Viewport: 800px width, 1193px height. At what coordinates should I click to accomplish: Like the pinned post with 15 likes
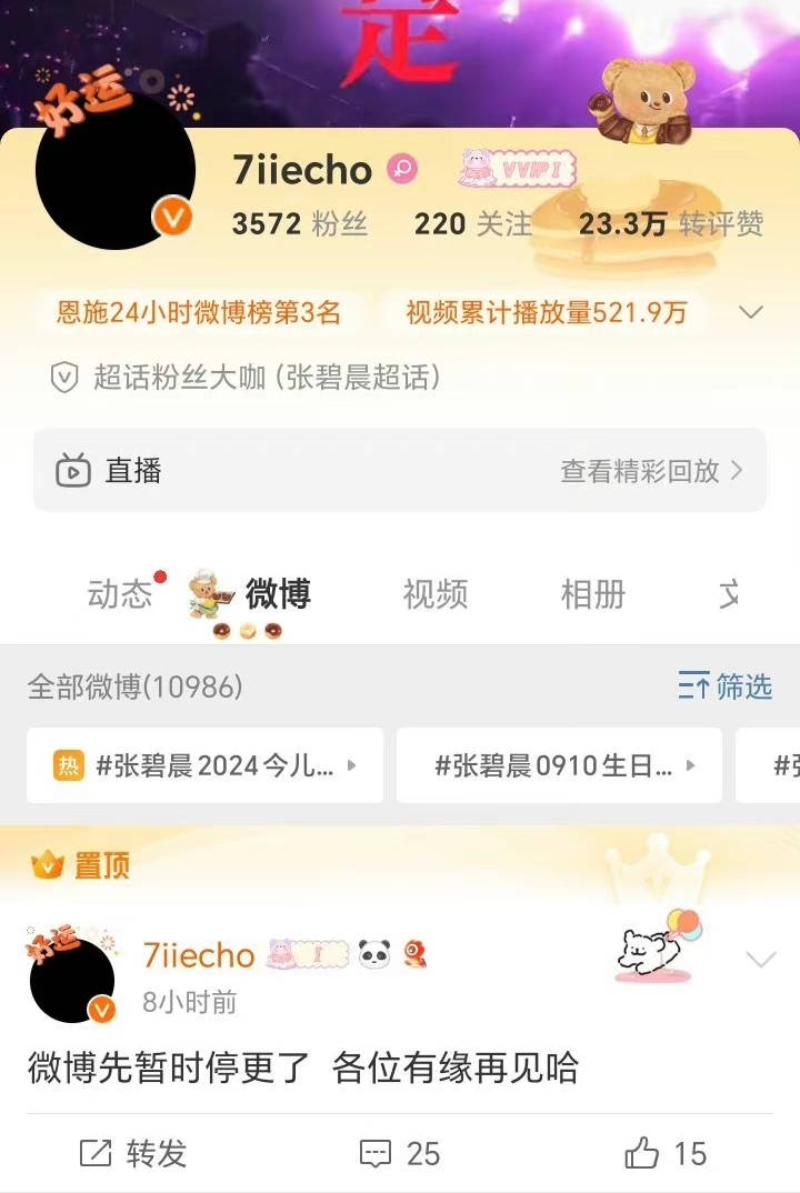pos(666,1154)
